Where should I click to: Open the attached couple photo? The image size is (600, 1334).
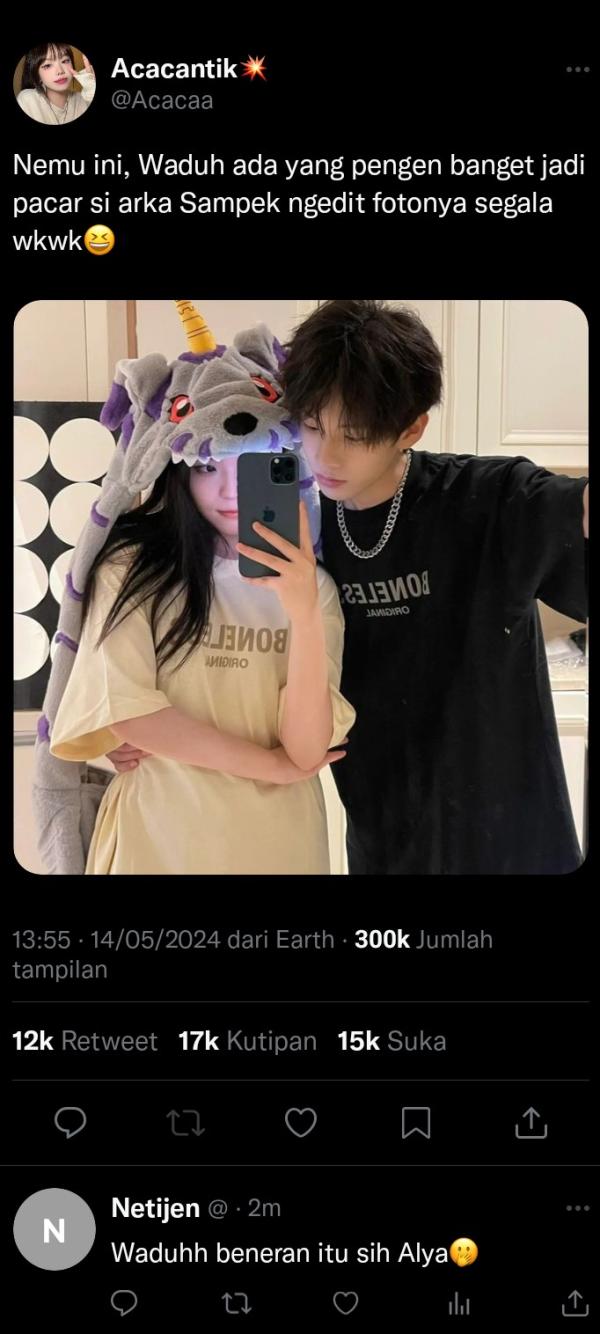pyautogui.click(x=300, y=587)
